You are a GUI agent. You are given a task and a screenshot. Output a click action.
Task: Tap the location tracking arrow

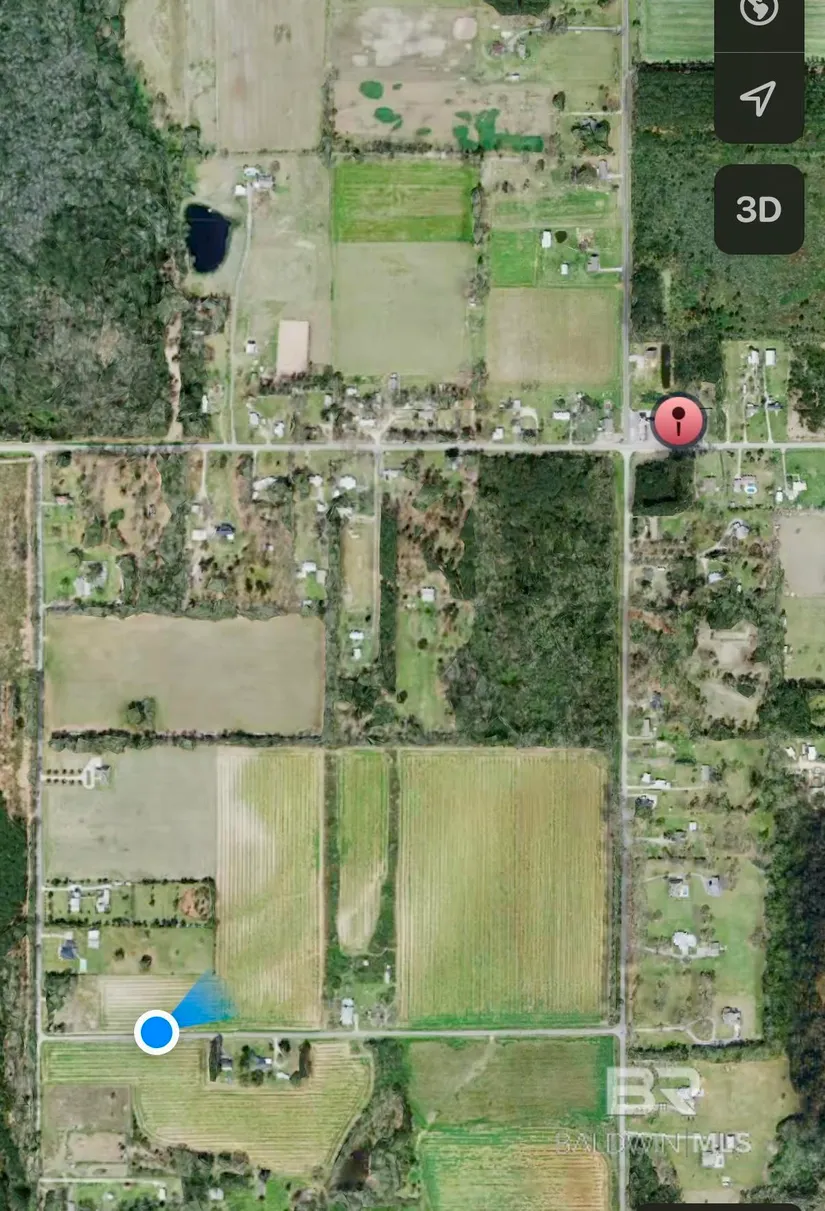click(758, 98)
